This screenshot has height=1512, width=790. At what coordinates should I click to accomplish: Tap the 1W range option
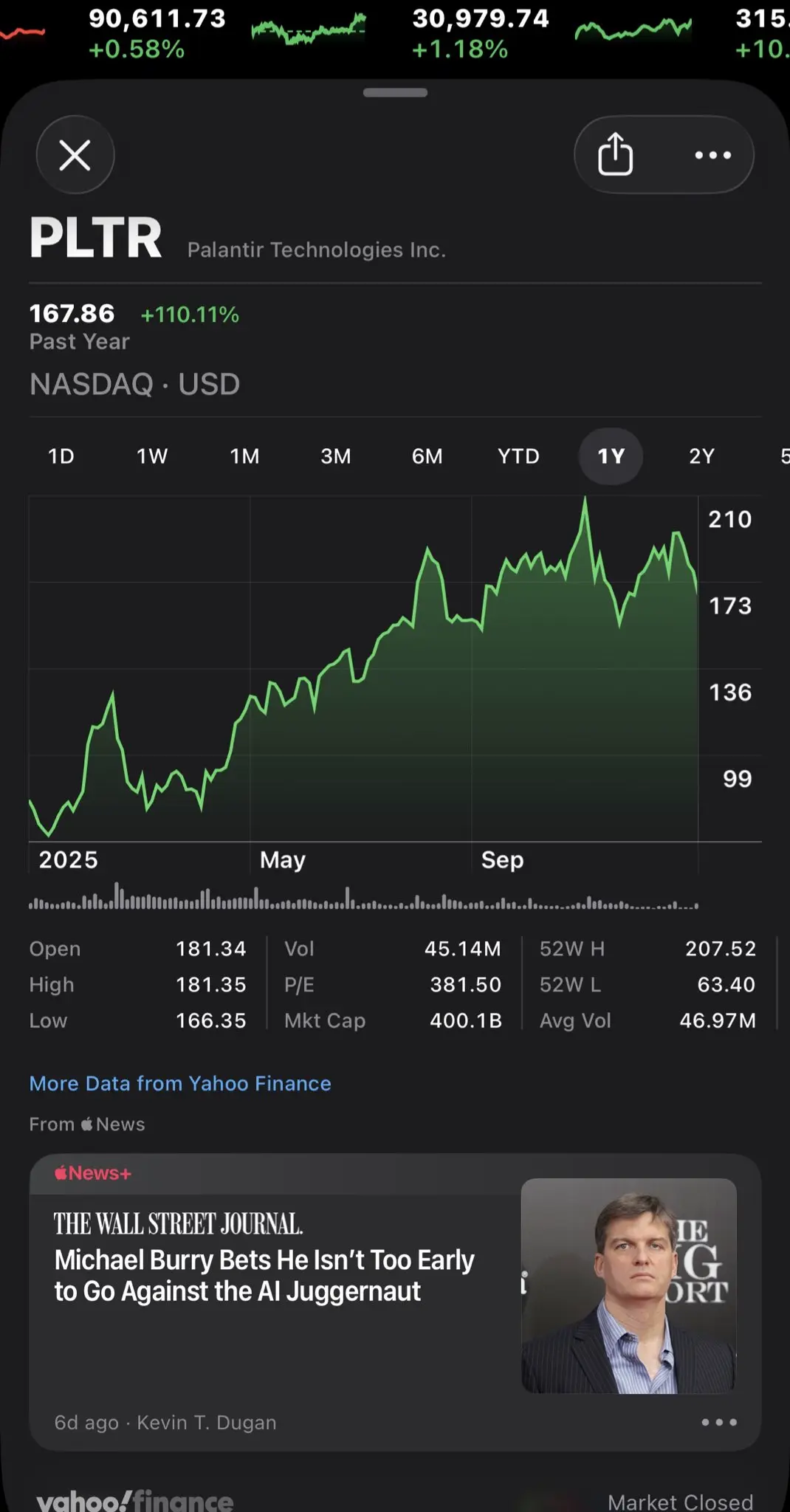151,456
